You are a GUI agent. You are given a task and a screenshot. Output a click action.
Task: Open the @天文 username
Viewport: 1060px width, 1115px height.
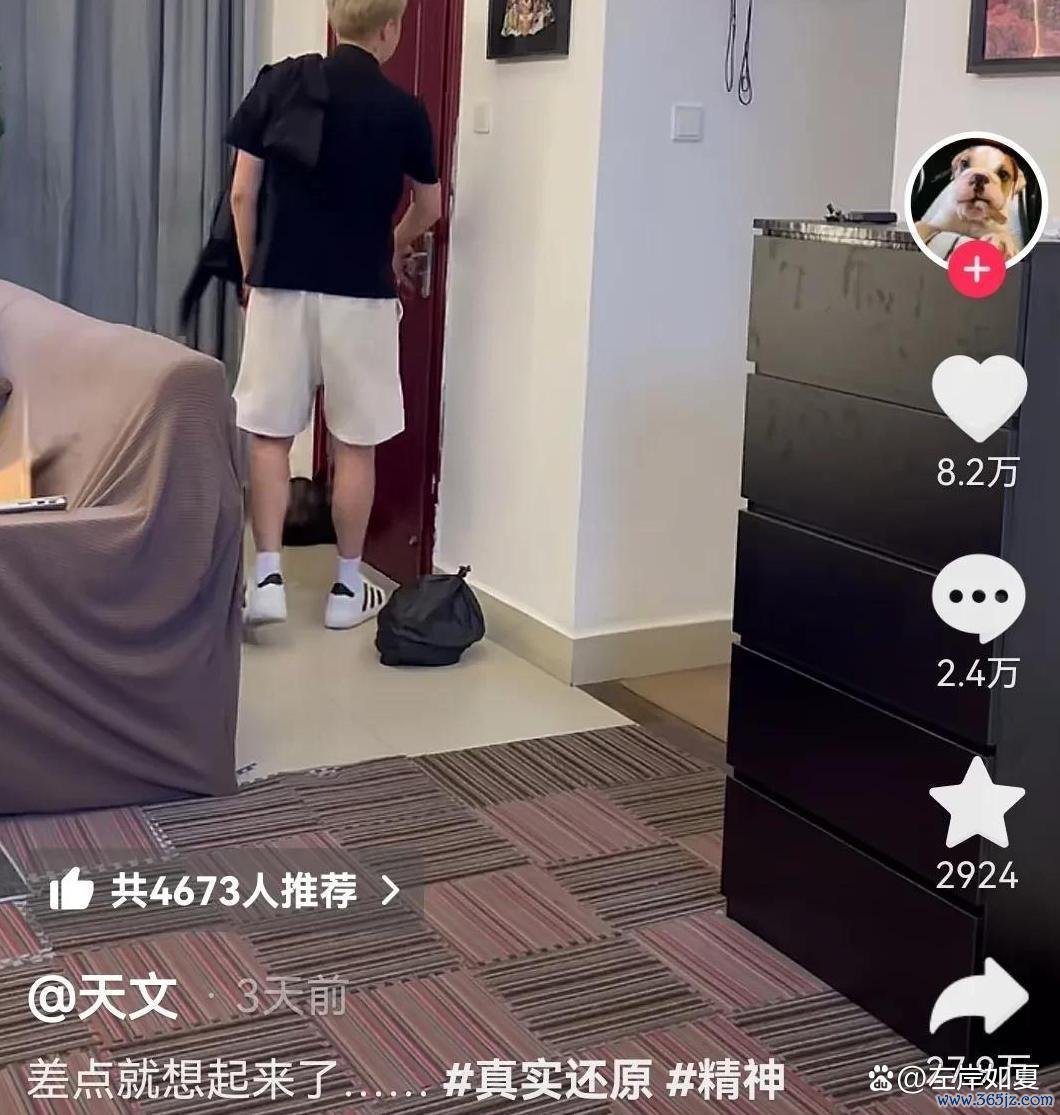pyautogui.click(x=103, y=997)
